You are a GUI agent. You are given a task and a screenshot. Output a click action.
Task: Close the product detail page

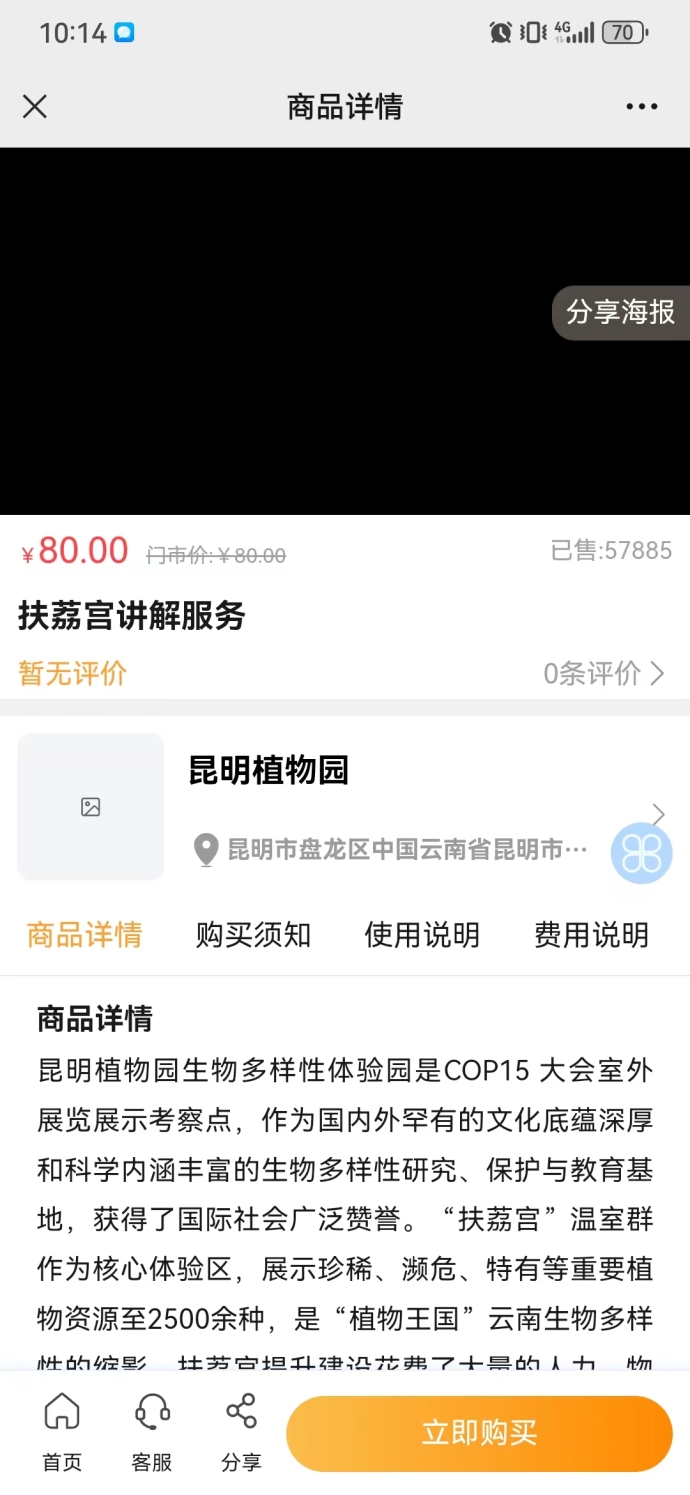(x=35, y=107)
